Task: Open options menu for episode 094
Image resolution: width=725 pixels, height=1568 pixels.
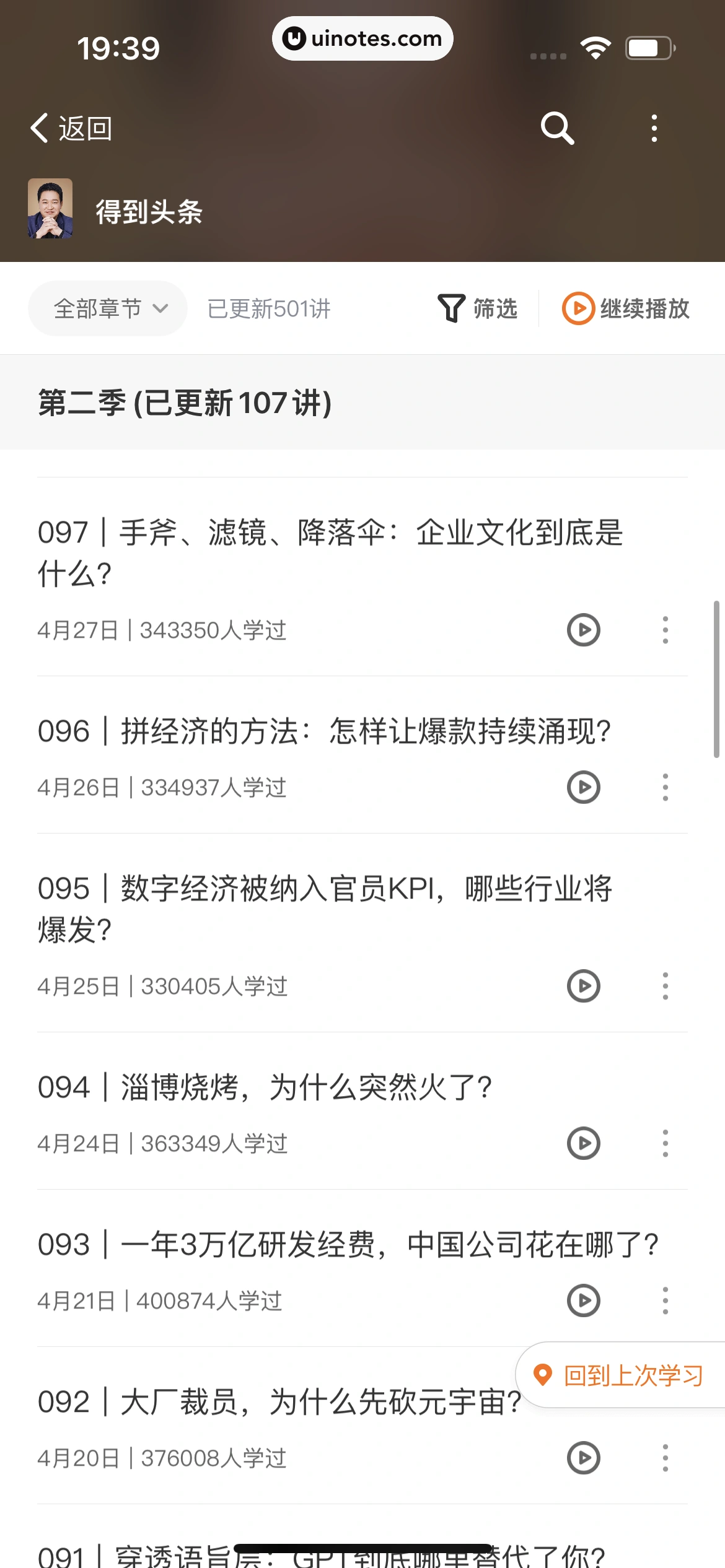Action: click(x=666, y=1144)
